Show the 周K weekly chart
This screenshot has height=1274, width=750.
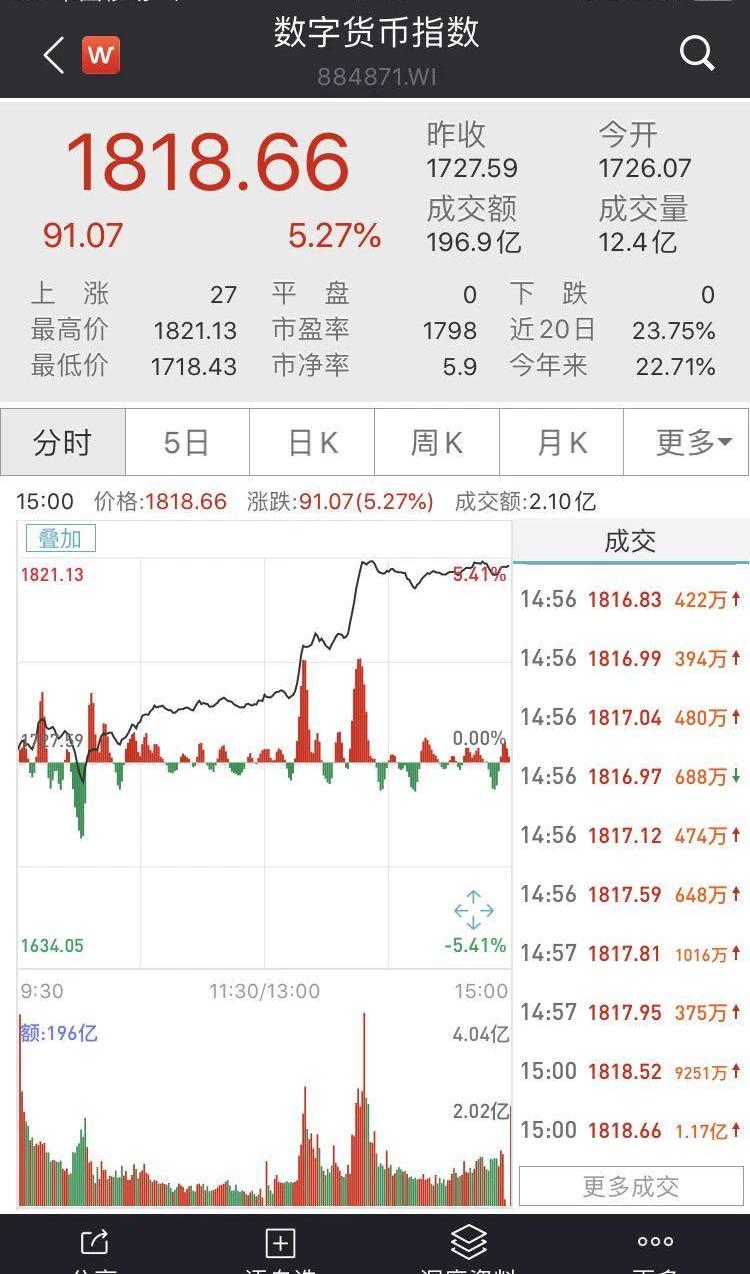tap(436, 442)
